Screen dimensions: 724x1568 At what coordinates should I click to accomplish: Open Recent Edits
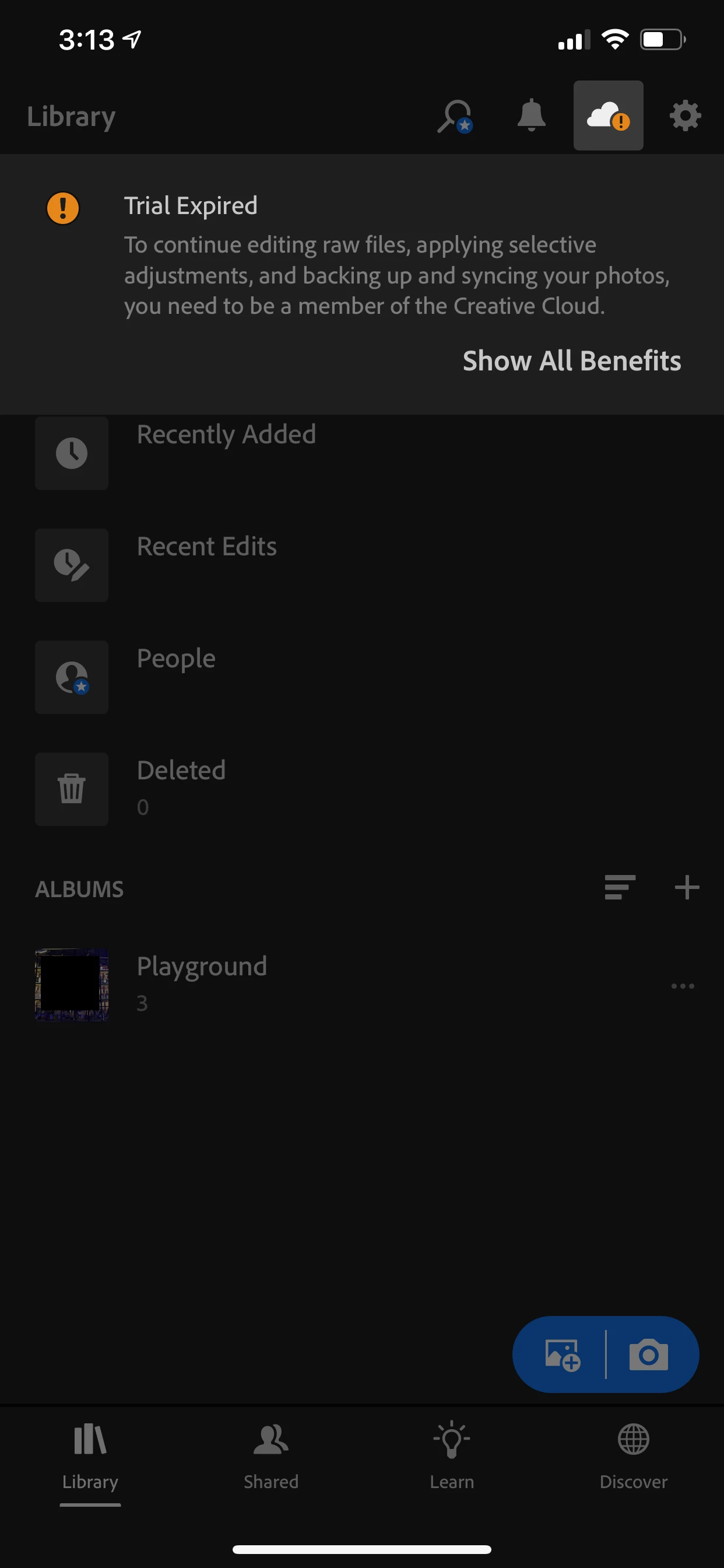[206, 564]
